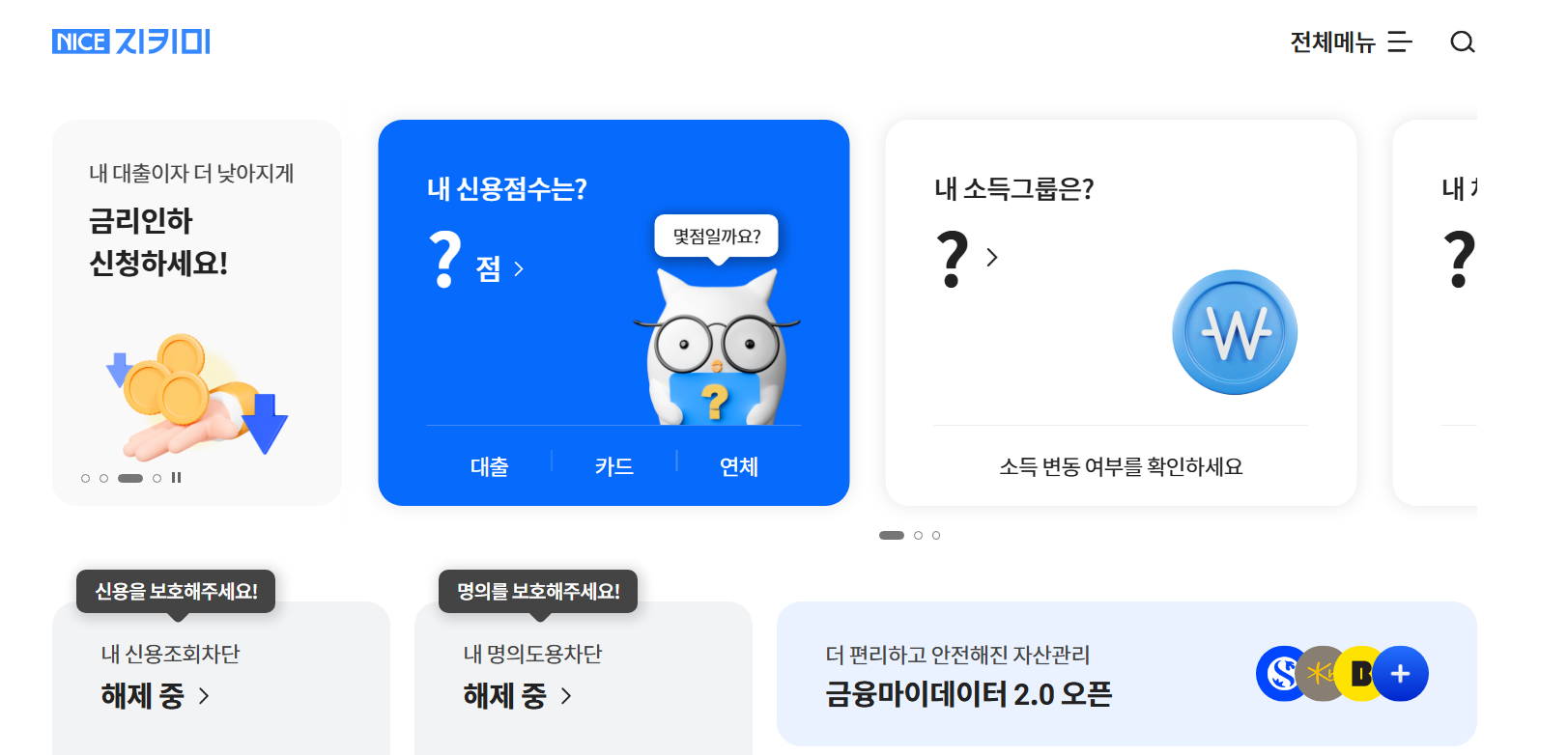Jump to second card carousel page dot

[x=918, y=535]
